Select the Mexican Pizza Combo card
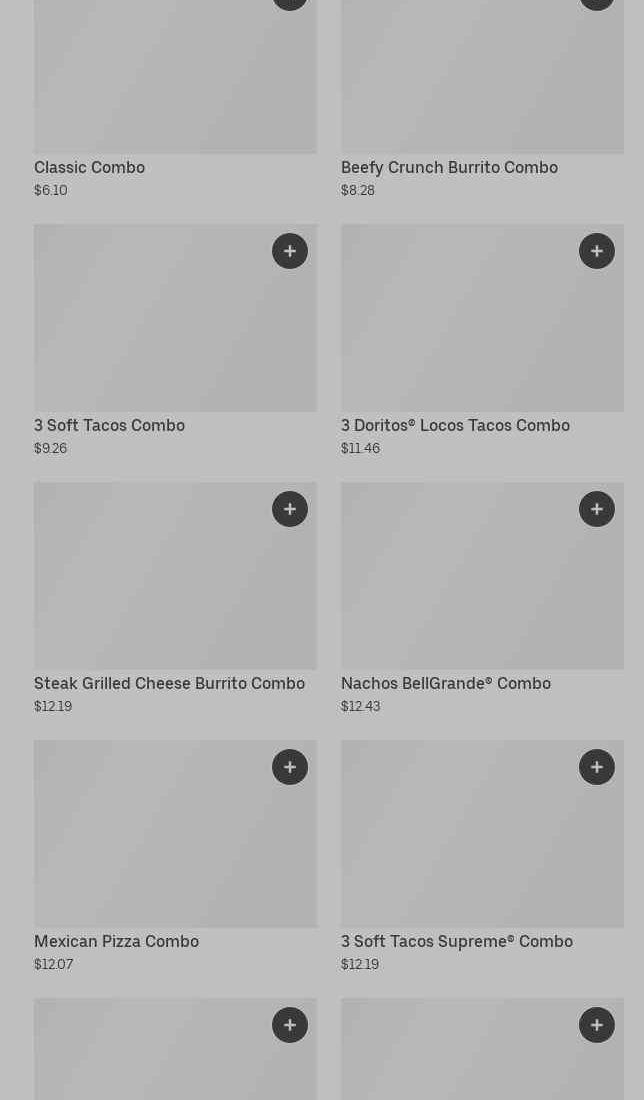This screenshot has width=644, height=1100. pyautogui.click(x=175, y=857)
